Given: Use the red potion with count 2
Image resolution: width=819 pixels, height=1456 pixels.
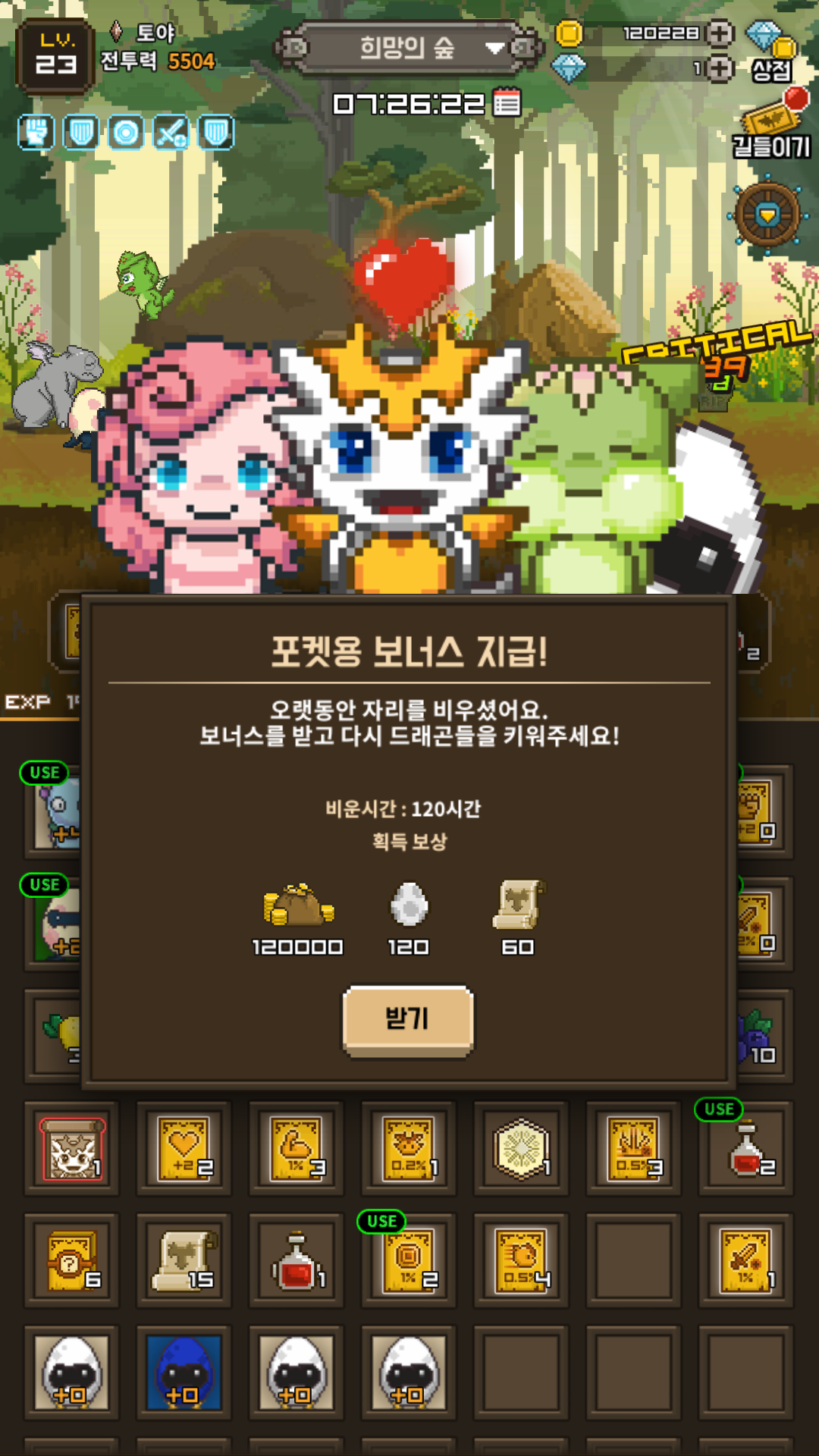Looking at the screenshot, I should pyautogui.click(x=746, y=1149).
